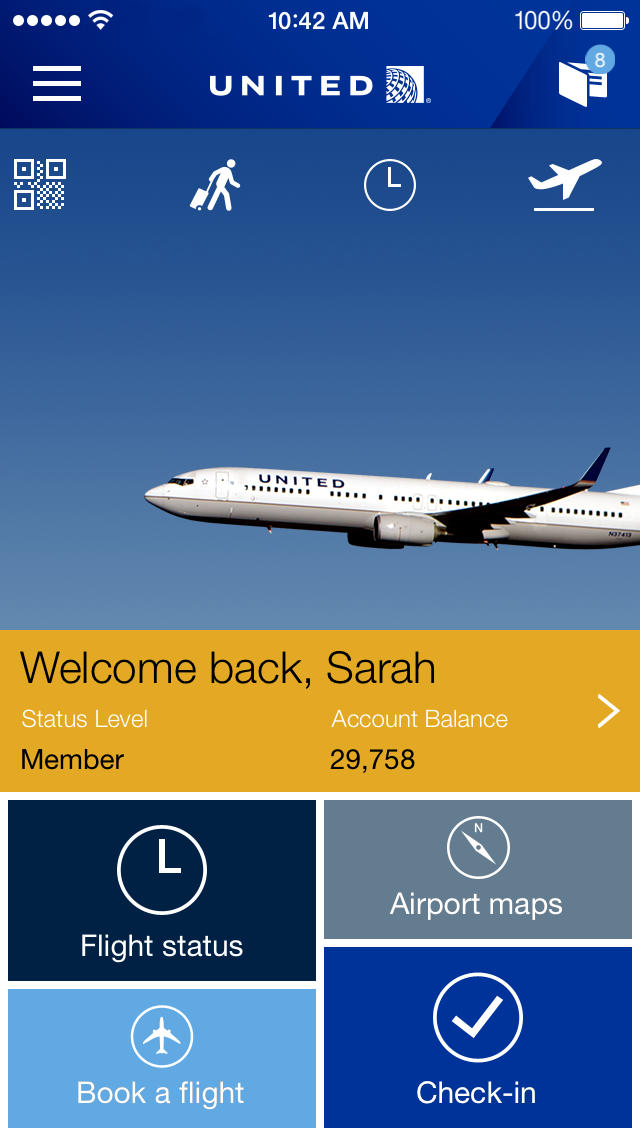Open the hamburger menu
This screenshot has height=1136, width=640.
click(57, 84)
